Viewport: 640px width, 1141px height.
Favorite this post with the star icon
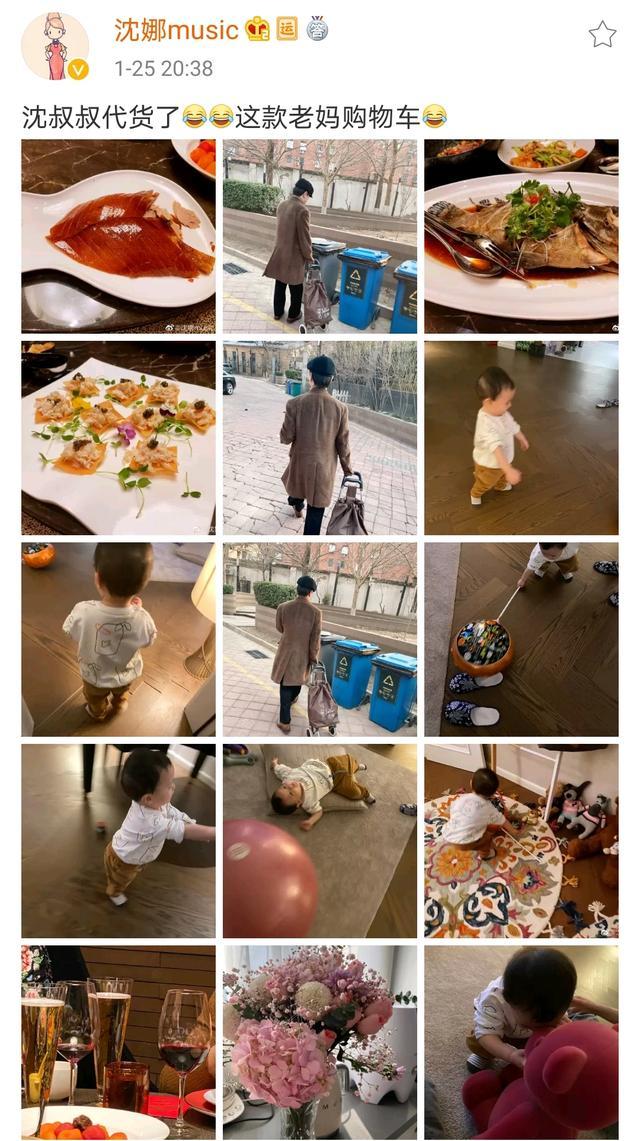602,34
